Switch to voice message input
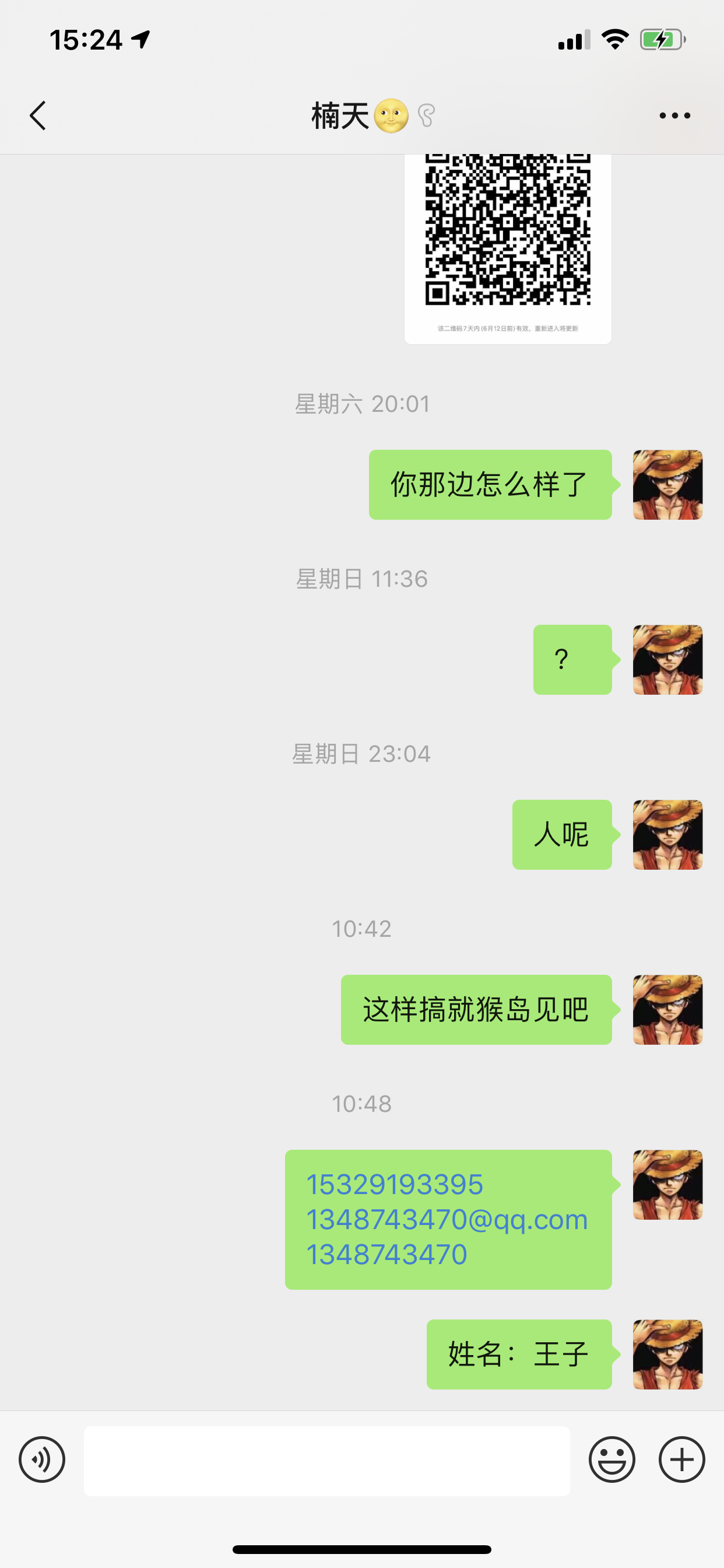The width and height of the screenshot is (724, 1568). (42, 1459)
